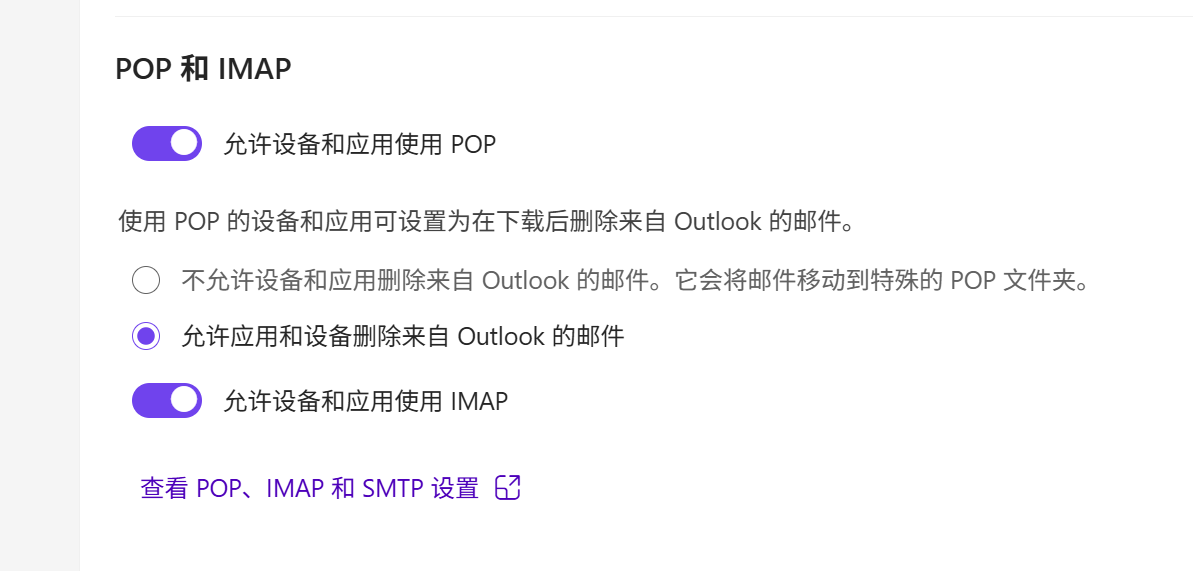
Task: Disable the 允许设备和应用使用 IMAP switch
Action: [167, 401]
